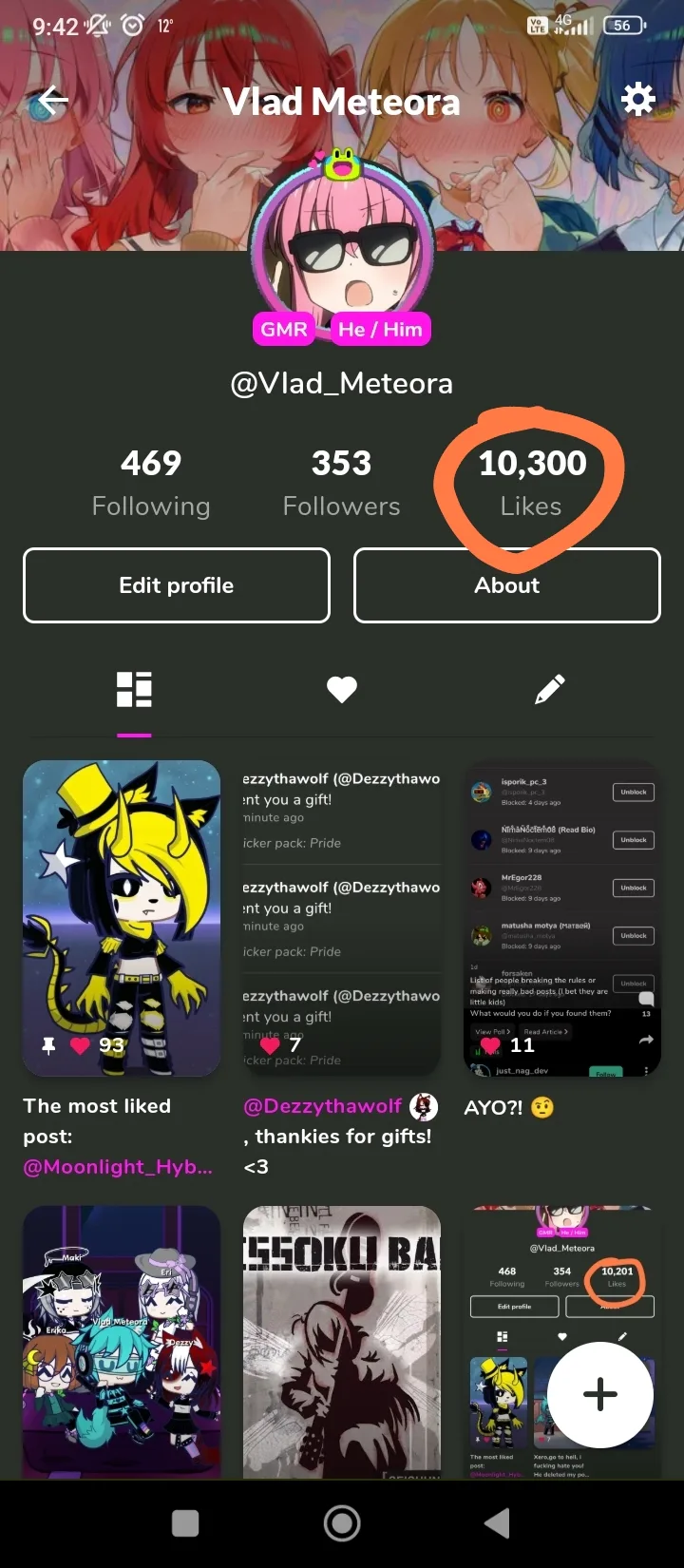View the 353 Followers list

342,483
